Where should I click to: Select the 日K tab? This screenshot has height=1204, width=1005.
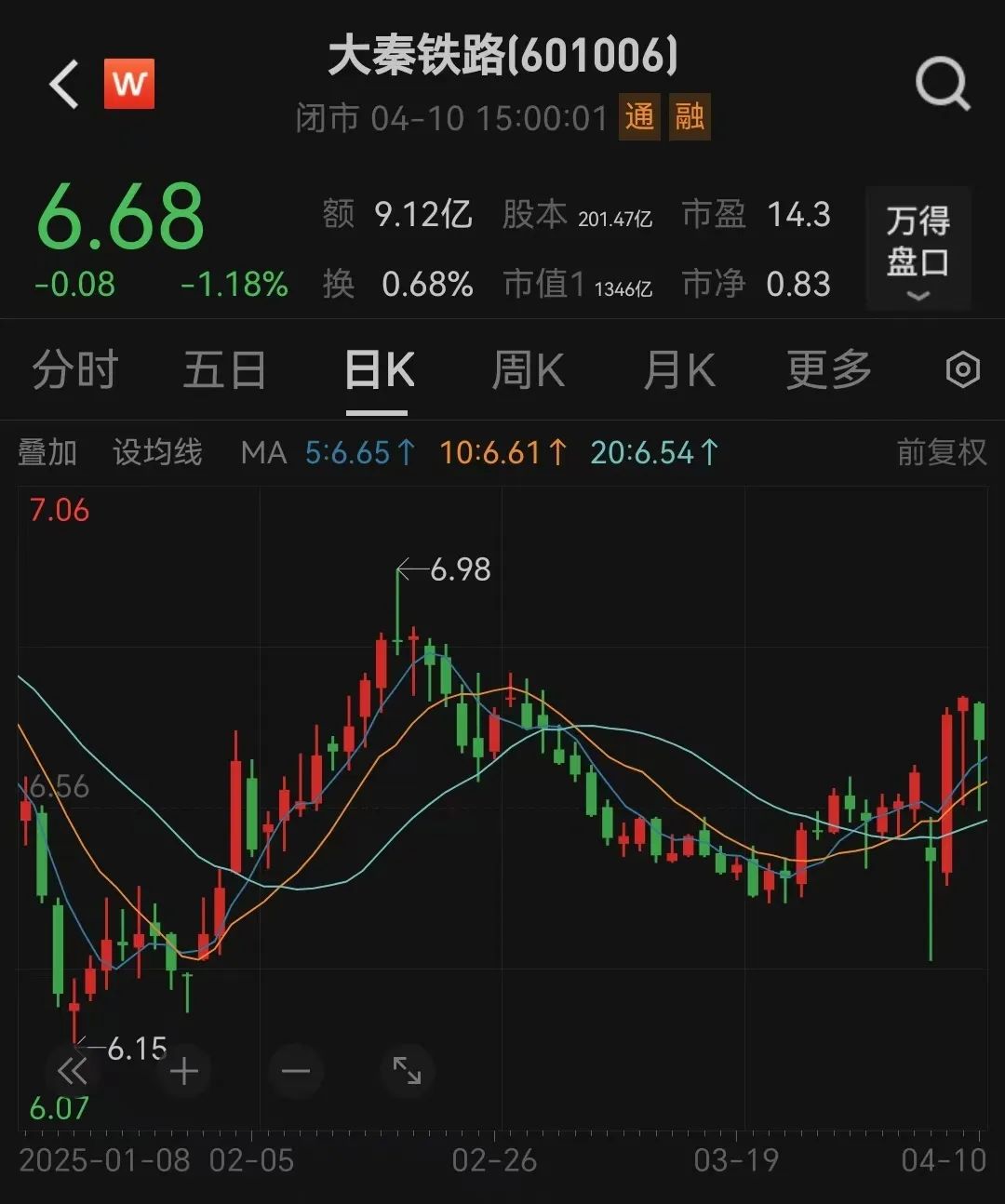[x=379, y=370]
